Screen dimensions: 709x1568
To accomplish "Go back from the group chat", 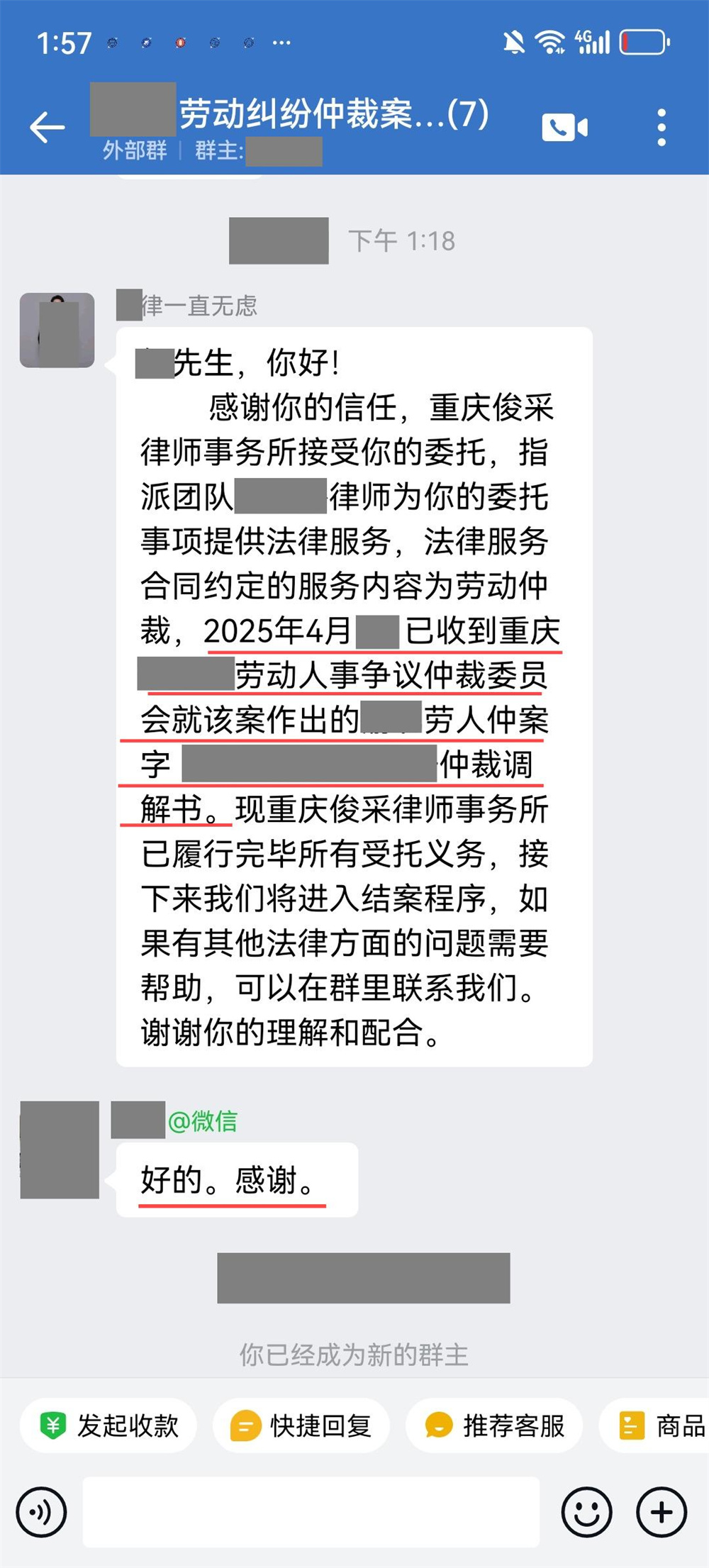I will 47,128.
